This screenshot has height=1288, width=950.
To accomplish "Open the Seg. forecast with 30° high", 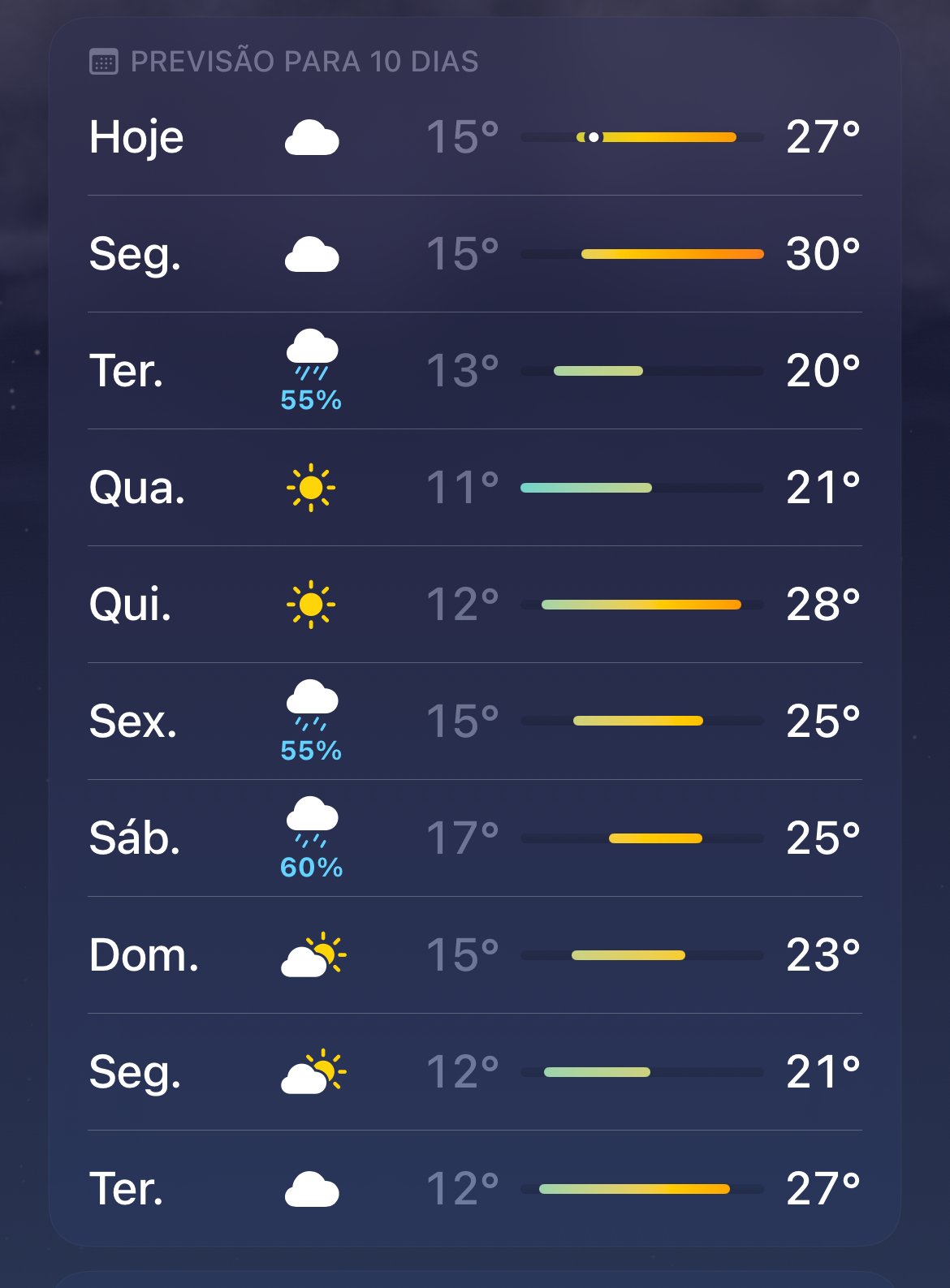I will click(x=475, y=254).
